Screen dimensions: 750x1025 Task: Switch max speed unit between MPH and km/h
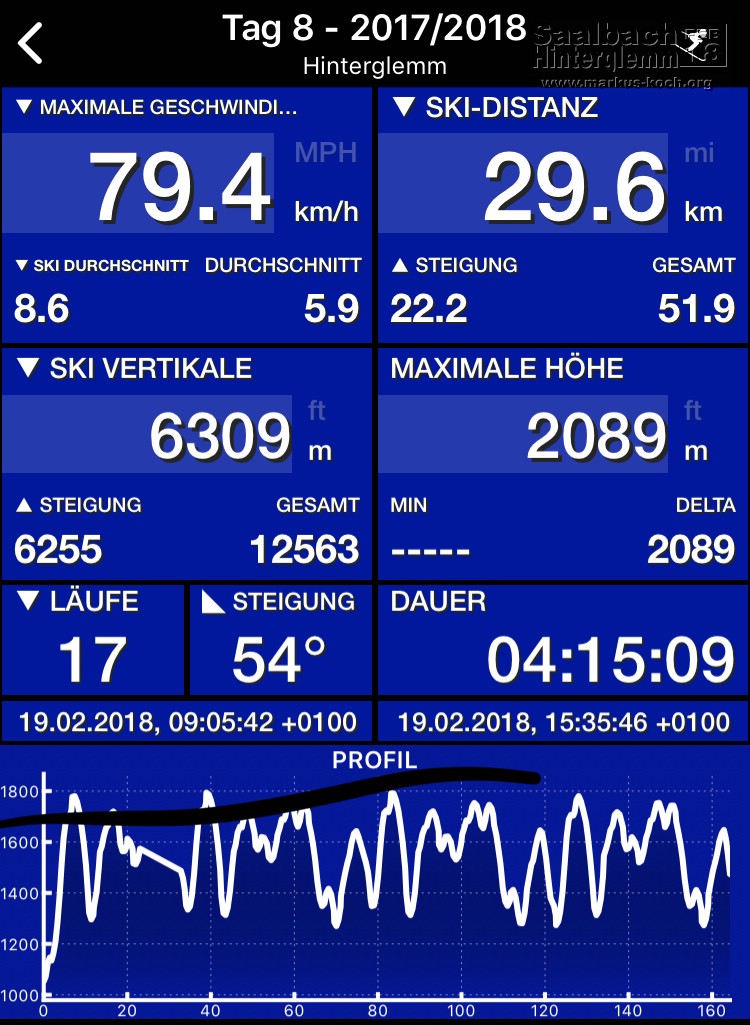[x=326, y=181]
